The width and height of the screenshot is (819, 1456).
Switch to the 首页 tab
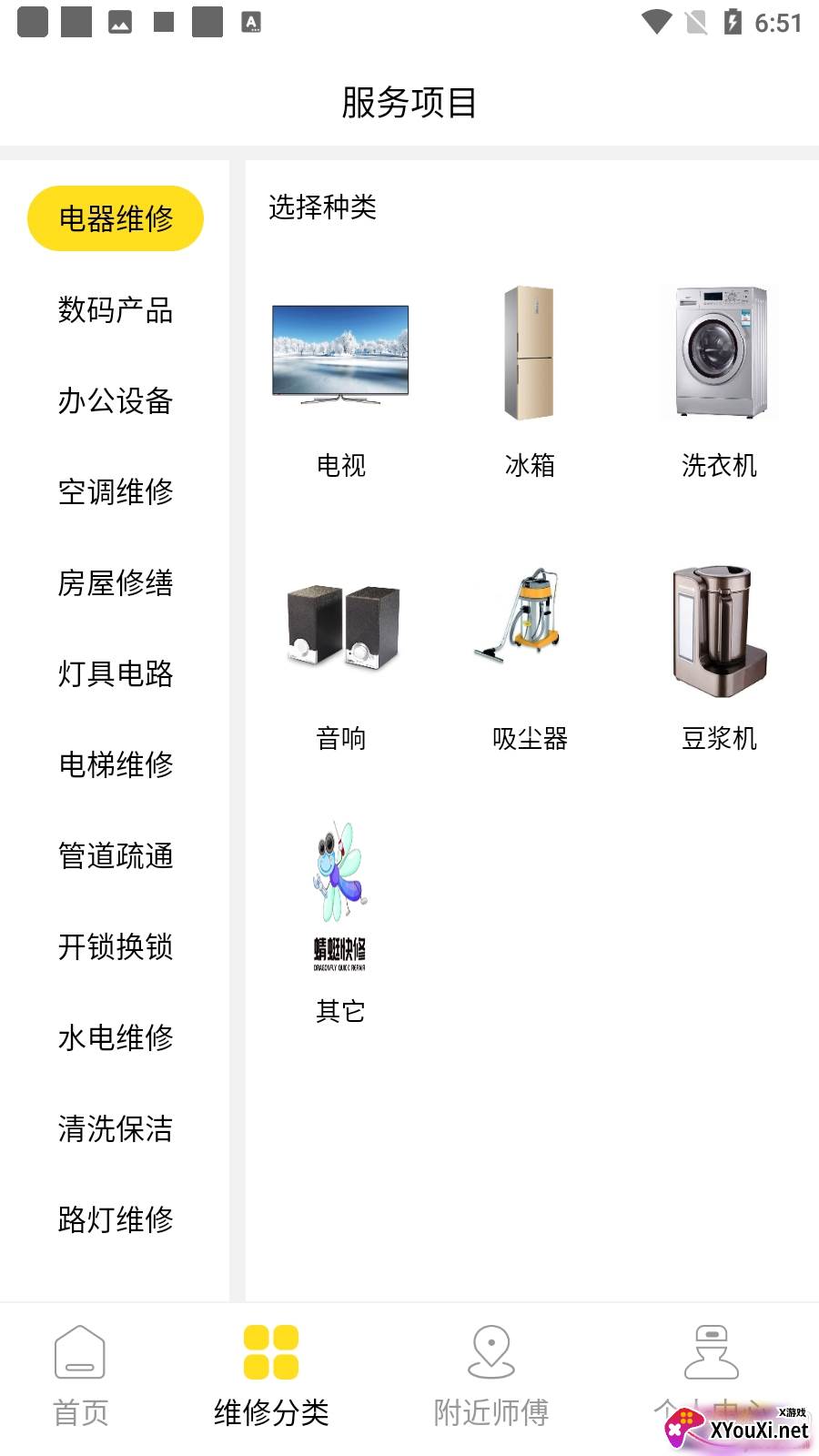(81, 1376)
